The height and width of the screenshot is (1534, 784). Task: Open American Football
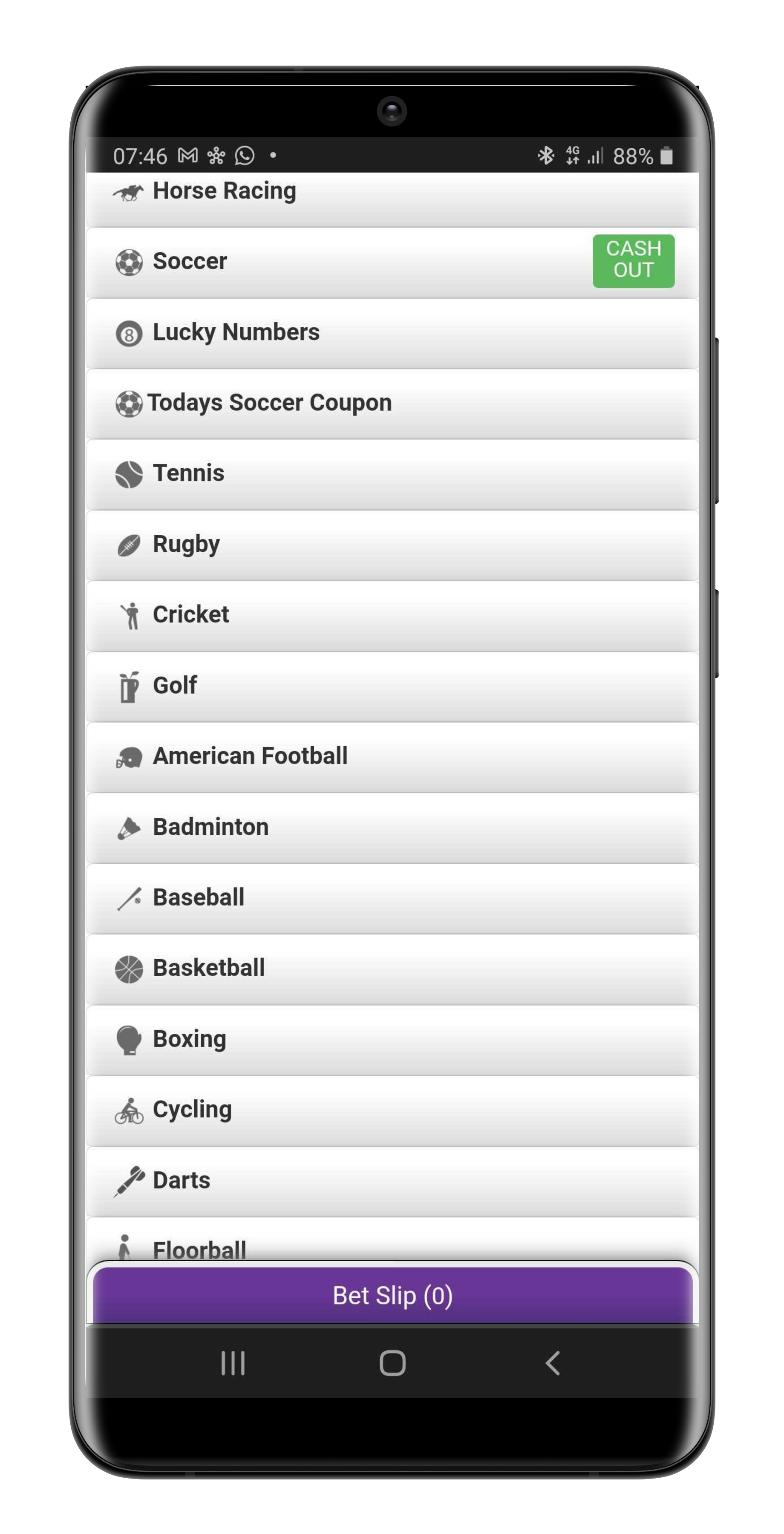click(392, 757)
